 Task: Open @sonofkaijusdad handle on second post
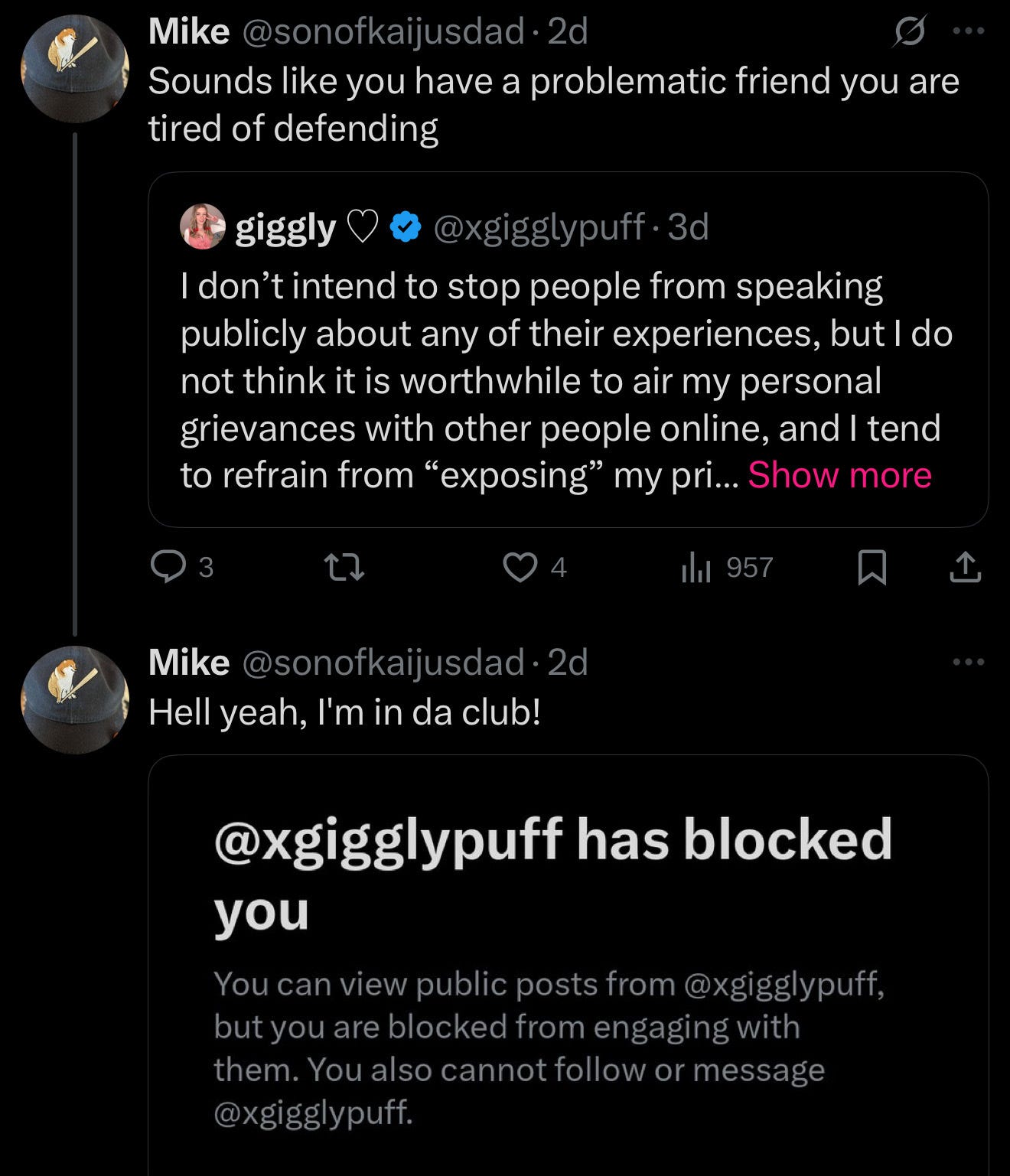tap(383, 663)
